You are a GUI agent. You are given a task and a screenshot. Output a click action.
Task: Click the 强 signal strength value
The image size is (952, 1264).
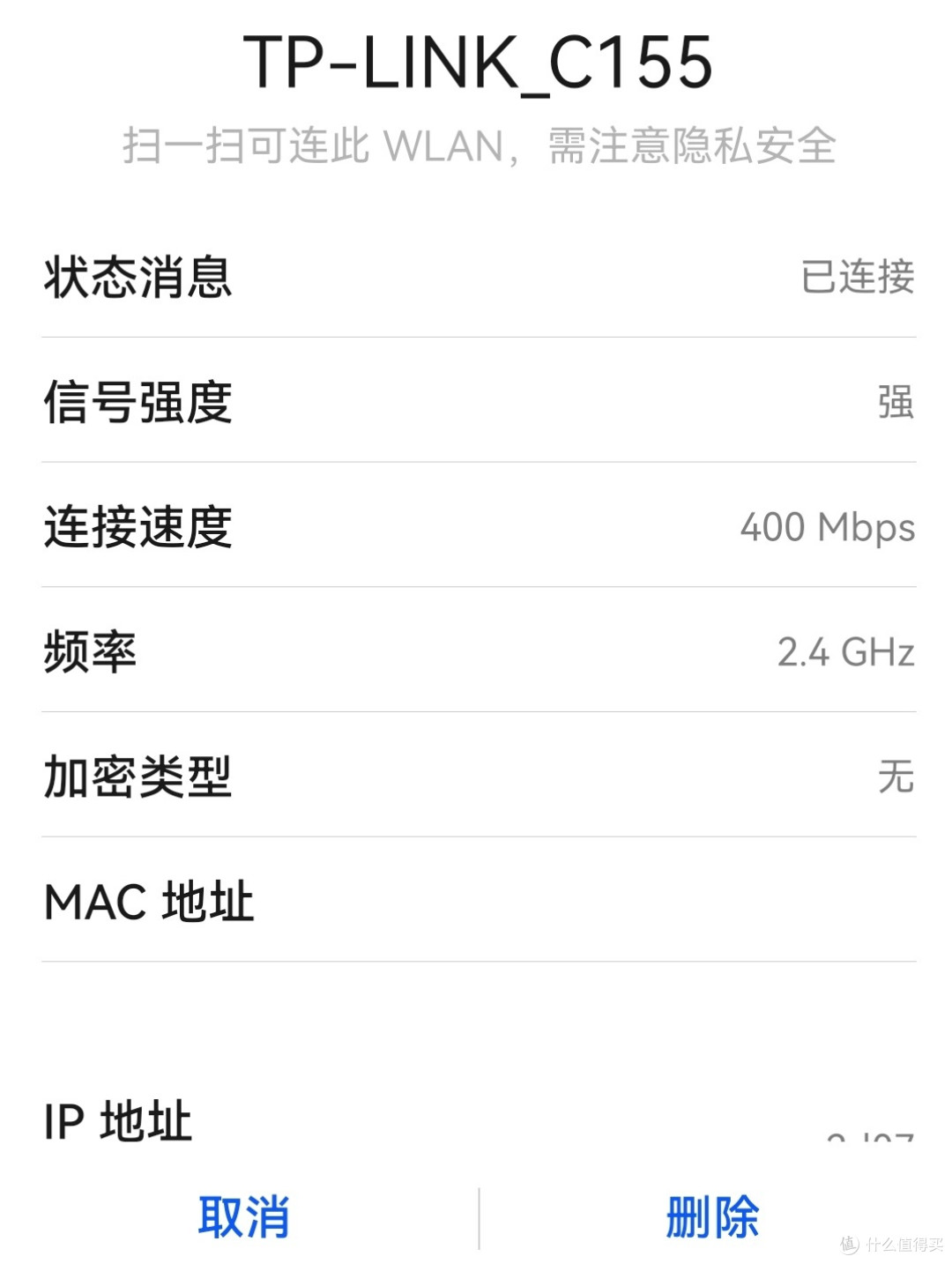coord(896,403)
